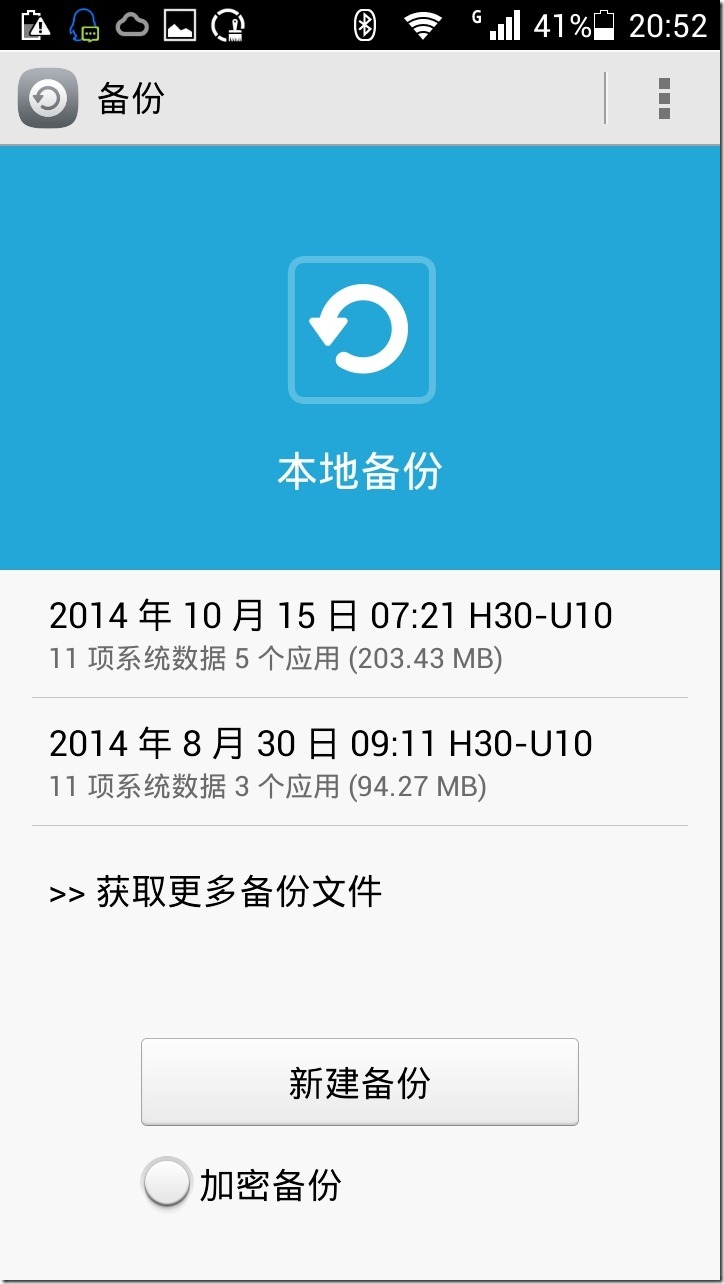
Task: Open the 2014年8月30日 09:11 backup
Action: pos(360,762)
